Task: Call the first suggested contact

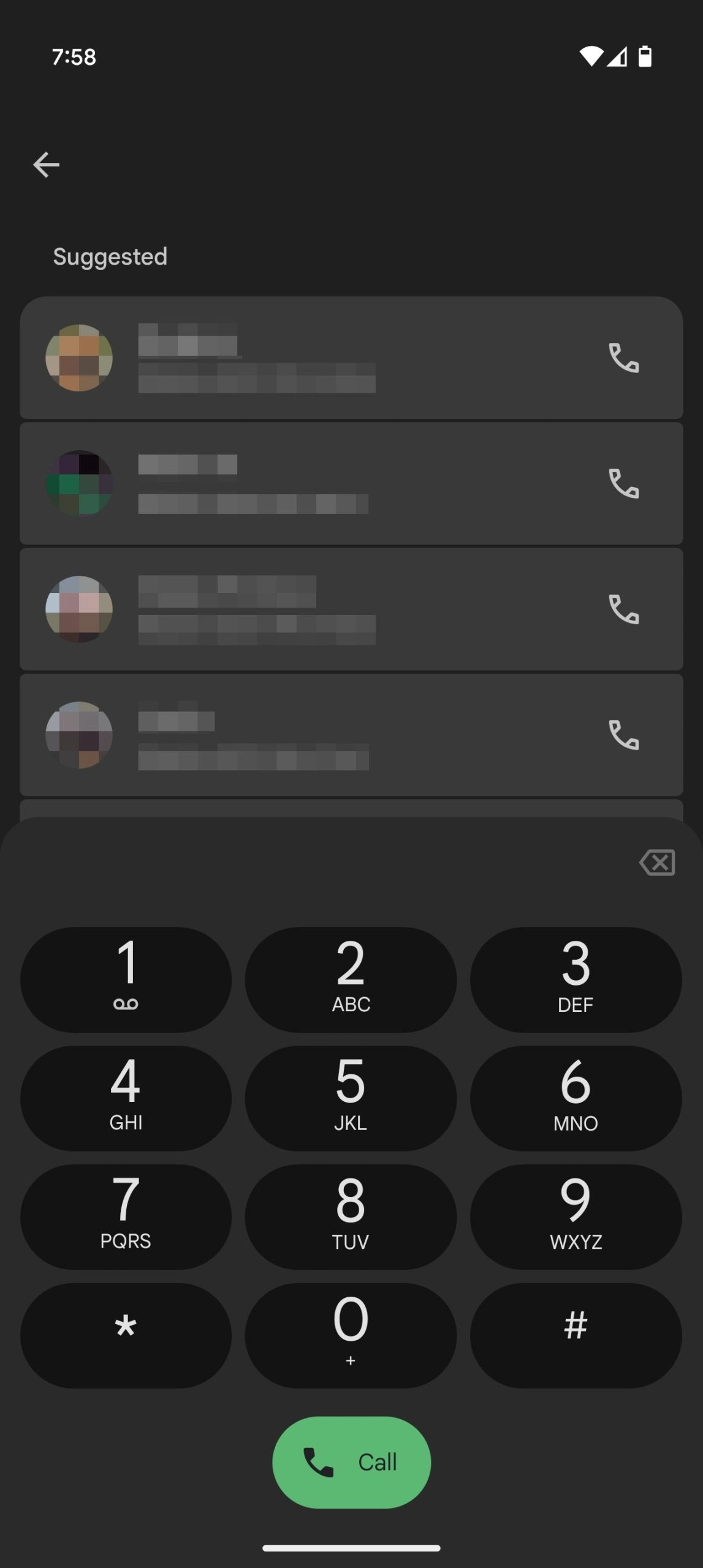Action: (623, 358)
